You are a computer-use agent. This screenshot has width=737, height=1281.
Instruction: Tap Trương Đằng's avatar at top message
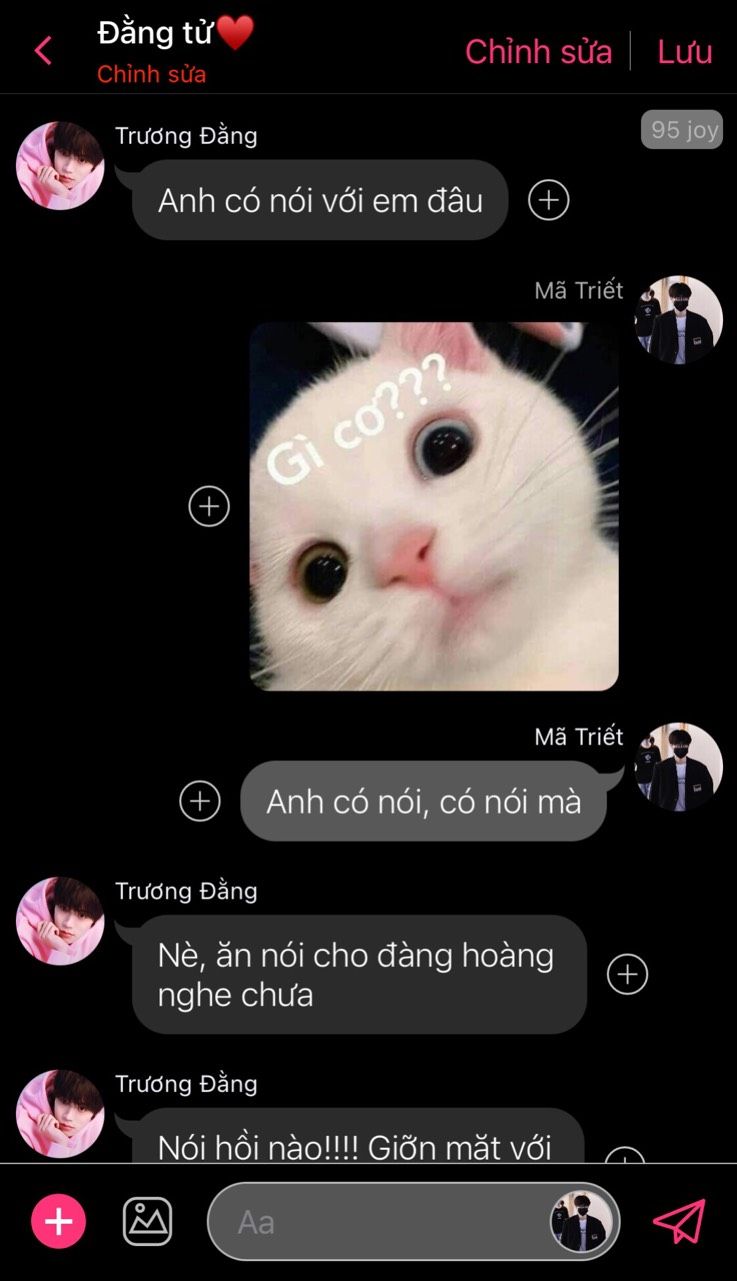coord(60,166)
